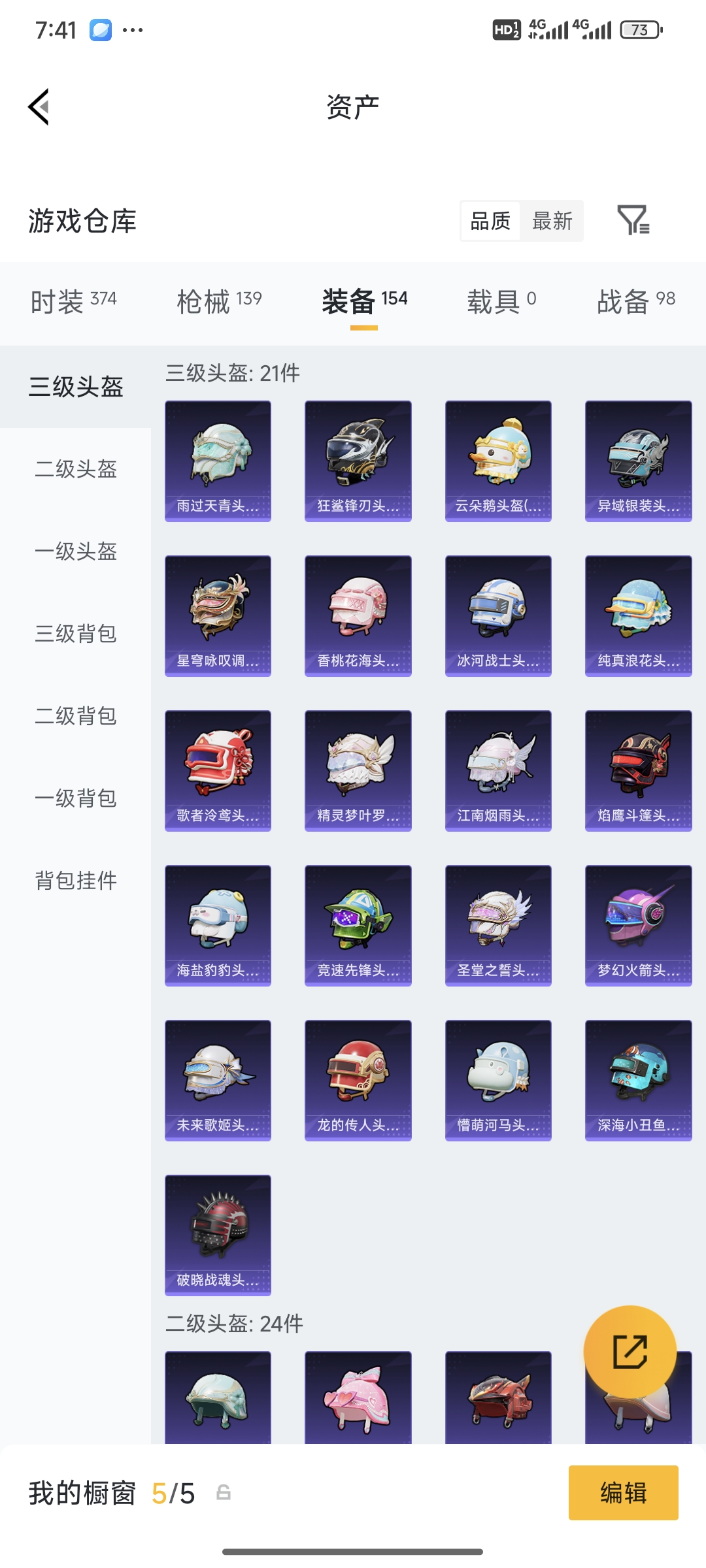This screenshot has width=706, height=1568.
Task: Go back using the top-left arrow
Action: [x=39, y=107]
